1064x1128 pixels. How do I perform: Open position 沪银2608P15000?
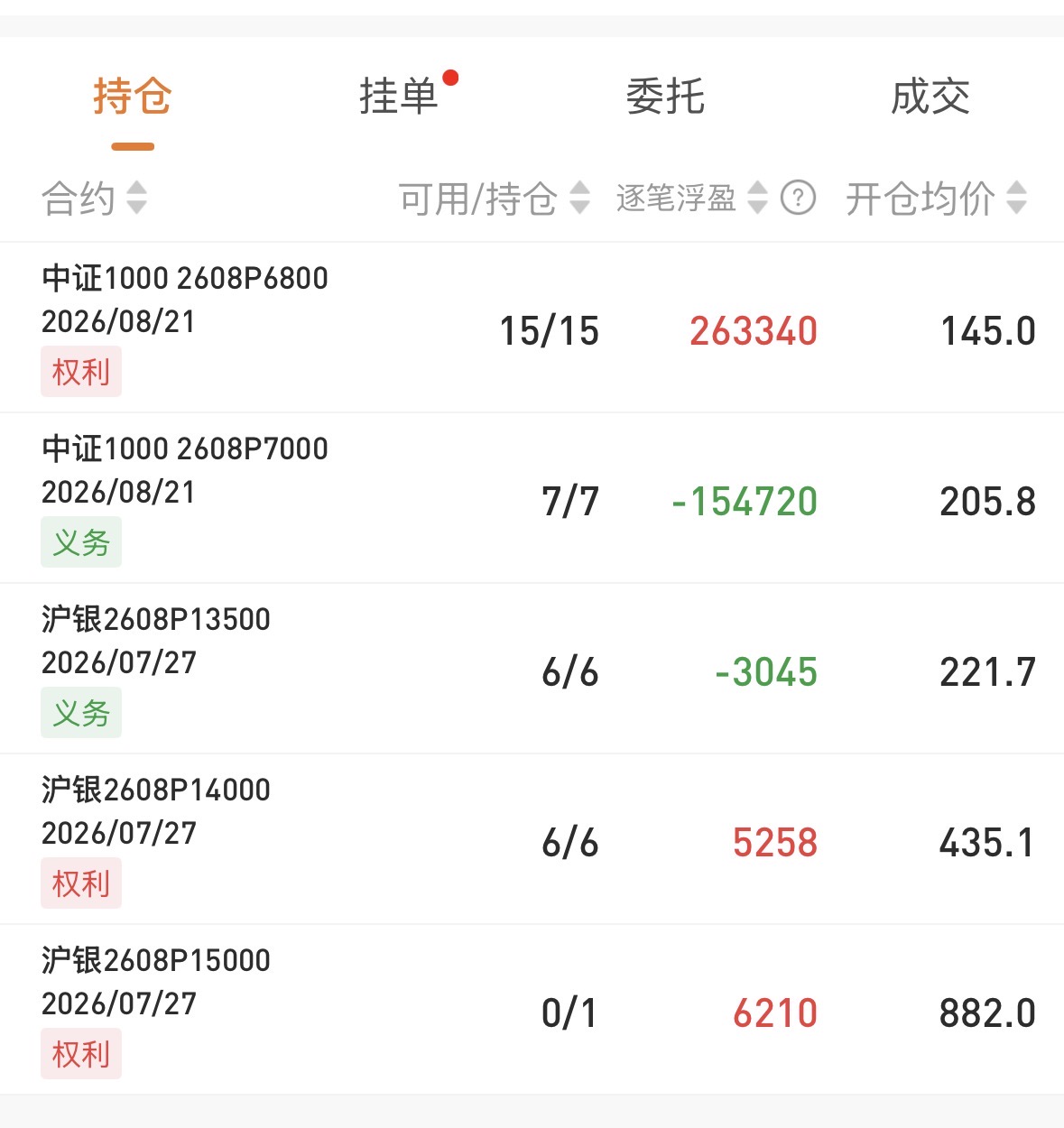click(x=532, y=1010)
